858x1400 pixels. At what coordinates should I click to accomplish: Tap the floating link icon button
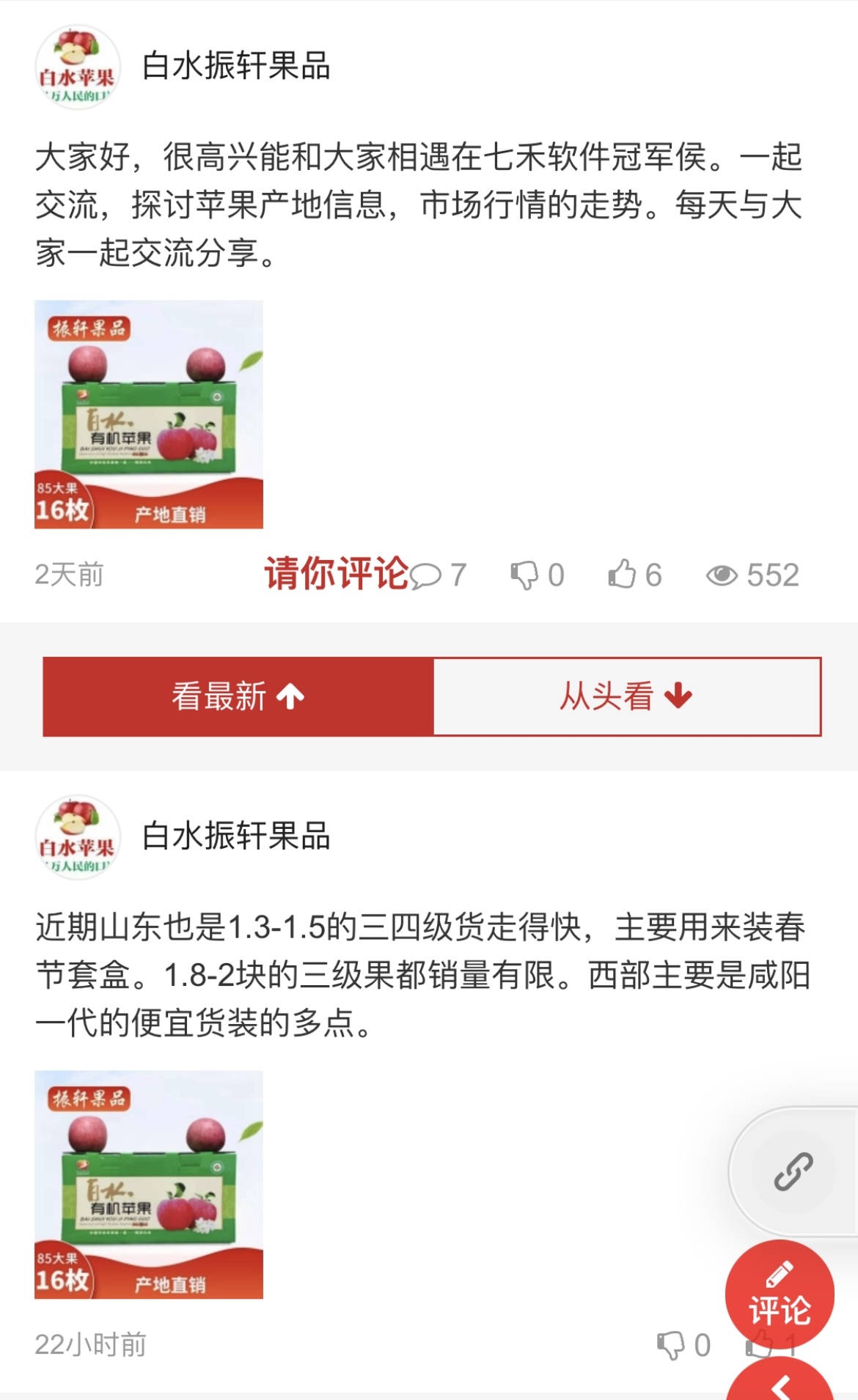(x=793, y=1171)
